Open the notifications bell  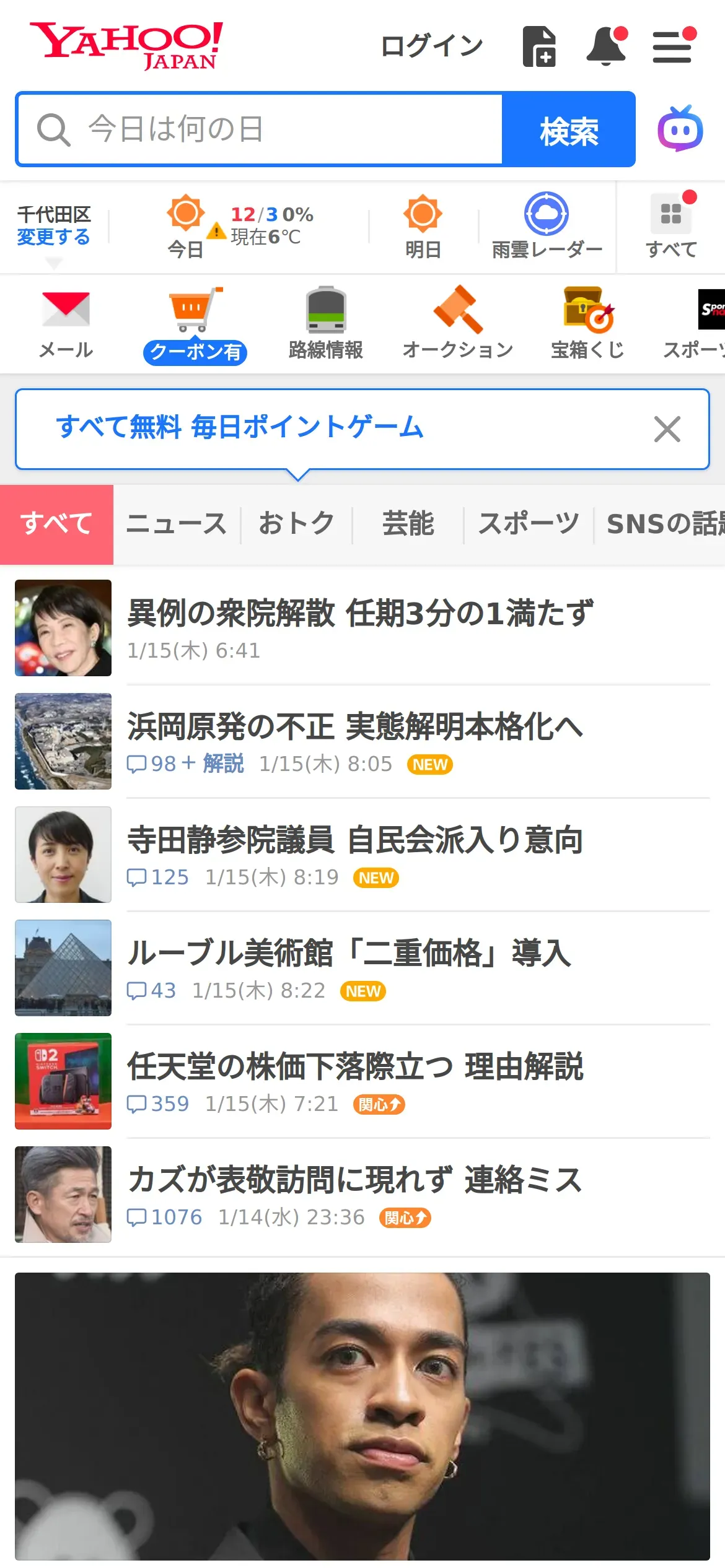pos(606,46)
